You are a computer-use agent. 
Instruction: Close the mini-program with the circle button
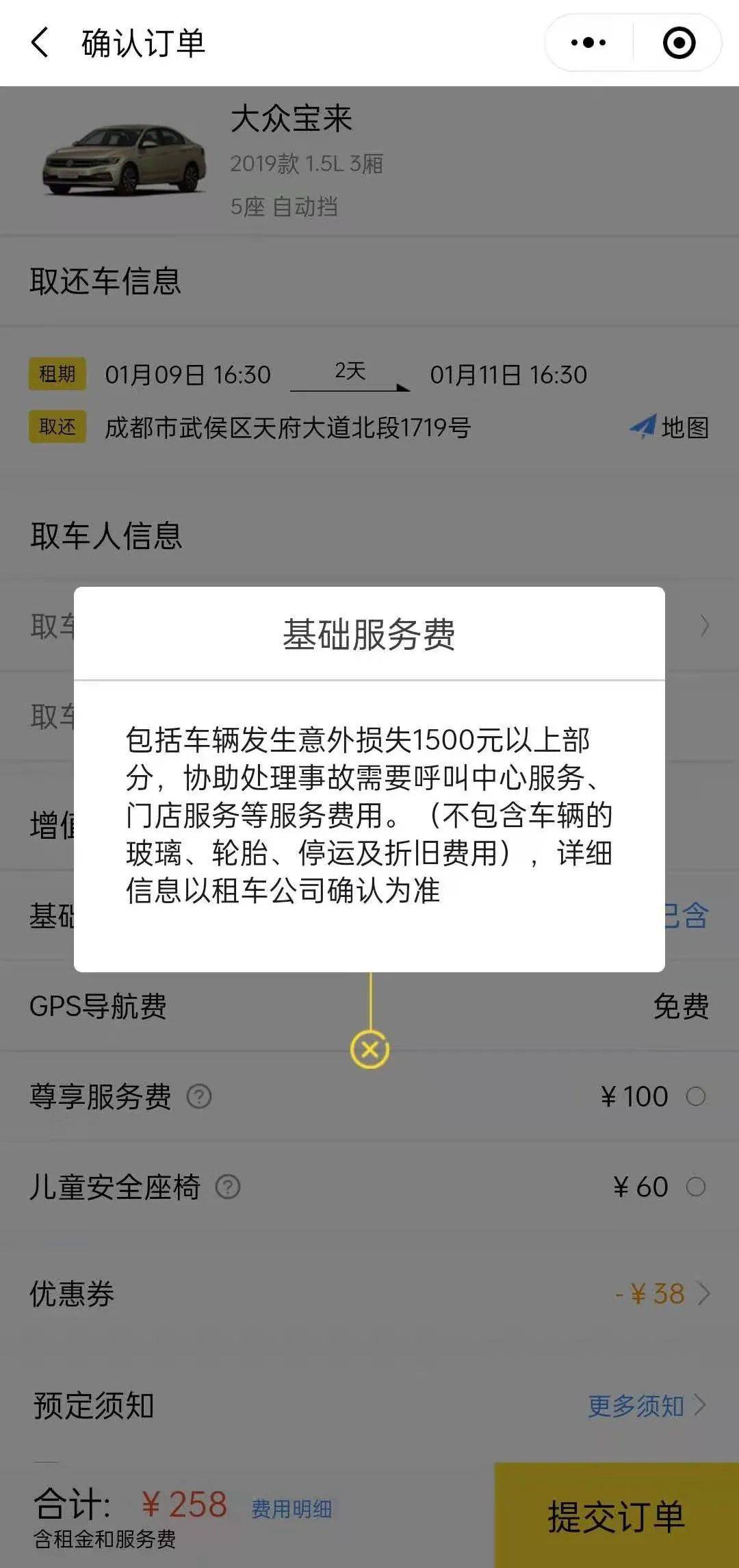[x=679, y=42]
